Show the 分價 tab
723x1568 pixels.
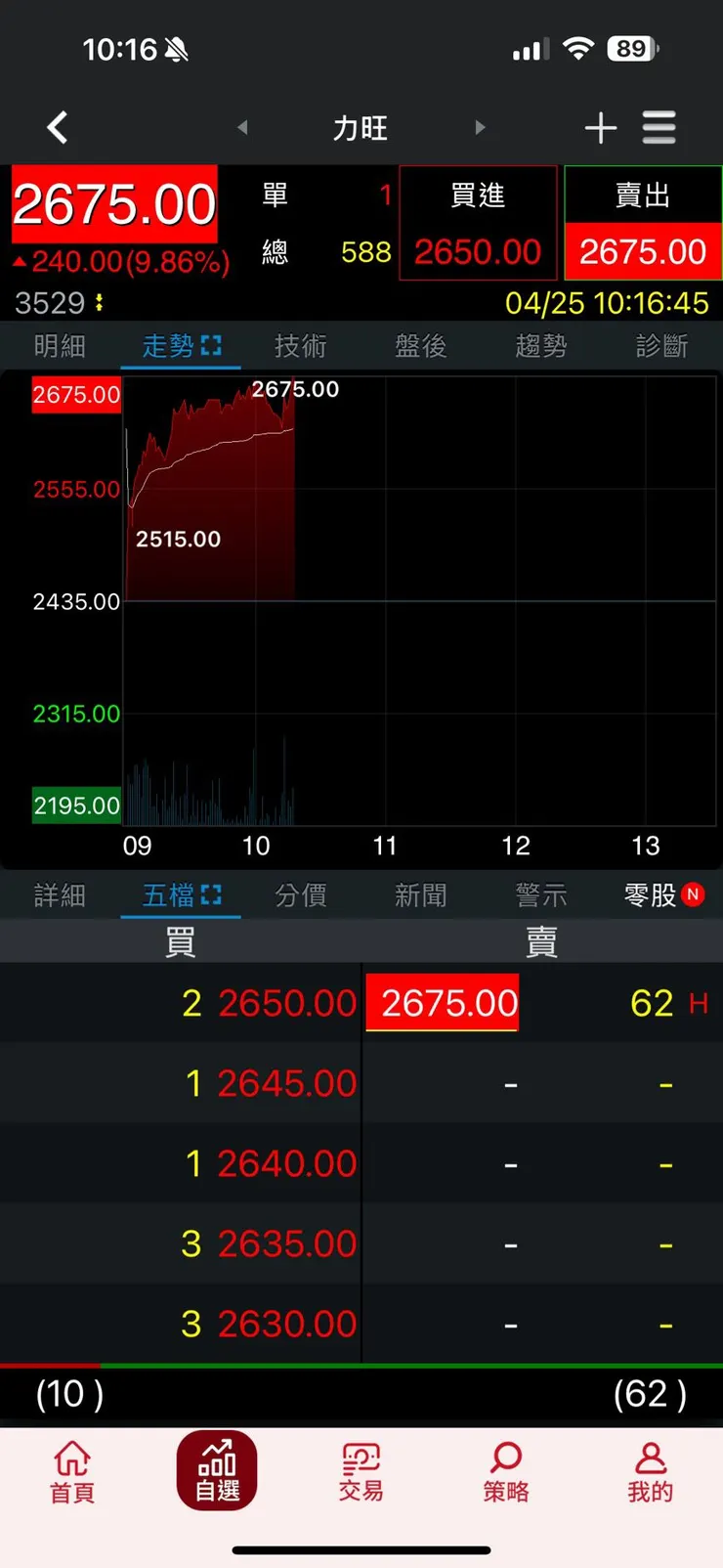click(301, 895)
